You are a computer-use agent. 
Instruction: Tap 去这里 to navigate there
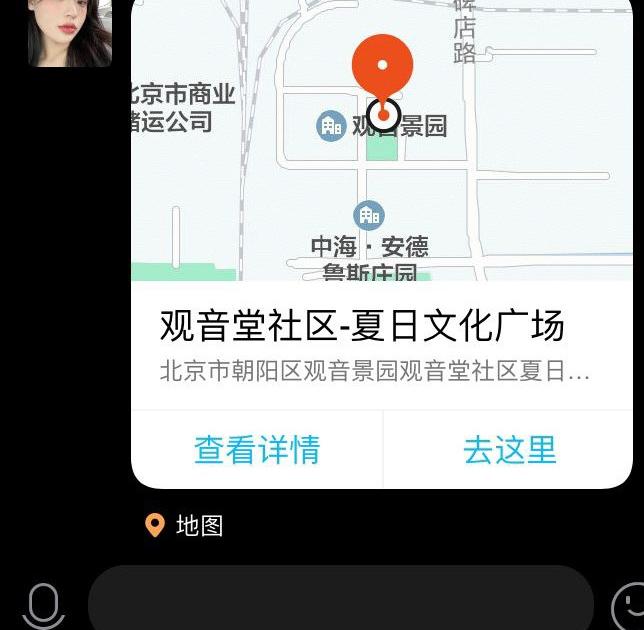[x=509, y=449]
